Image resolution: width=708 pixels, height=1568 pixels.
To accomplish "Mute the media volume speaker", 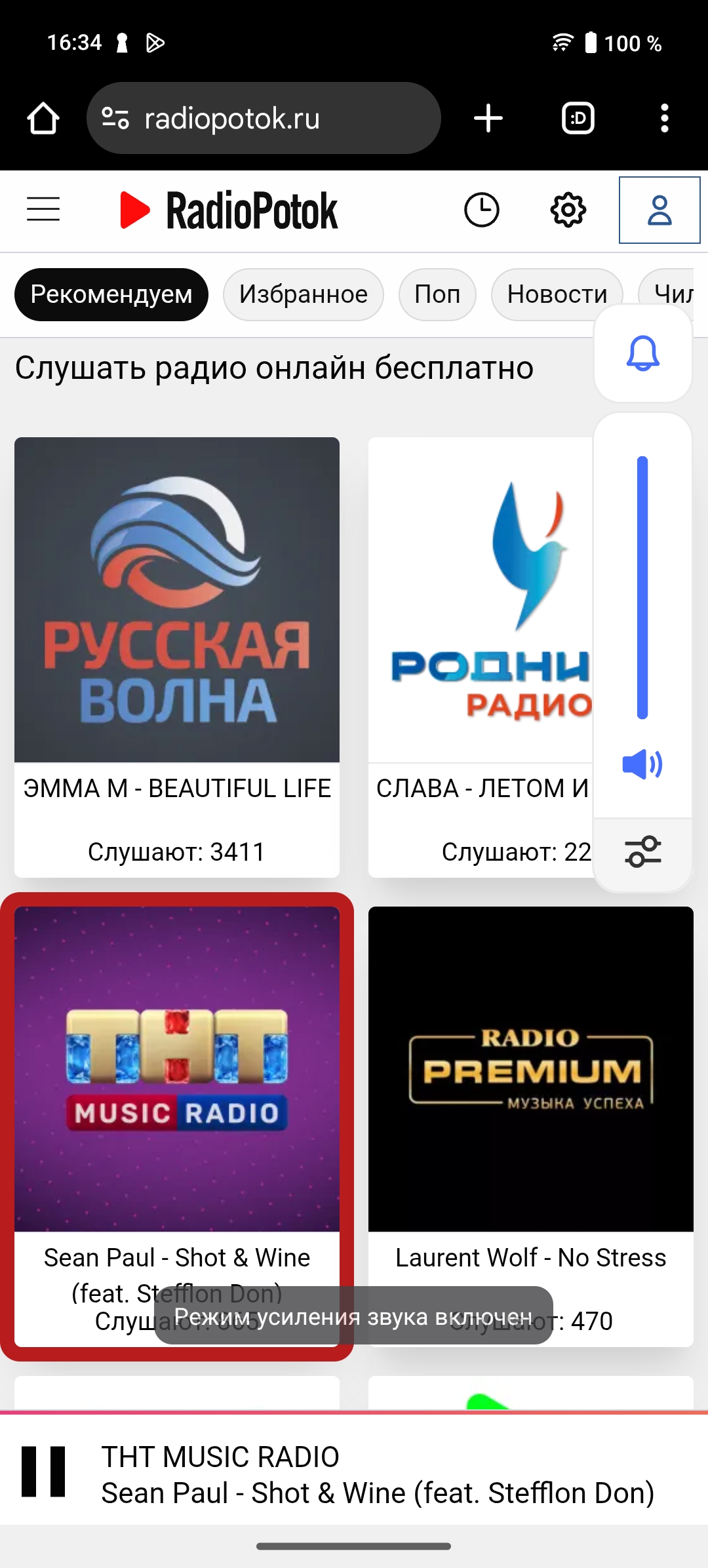I will (x=642, y=764).
